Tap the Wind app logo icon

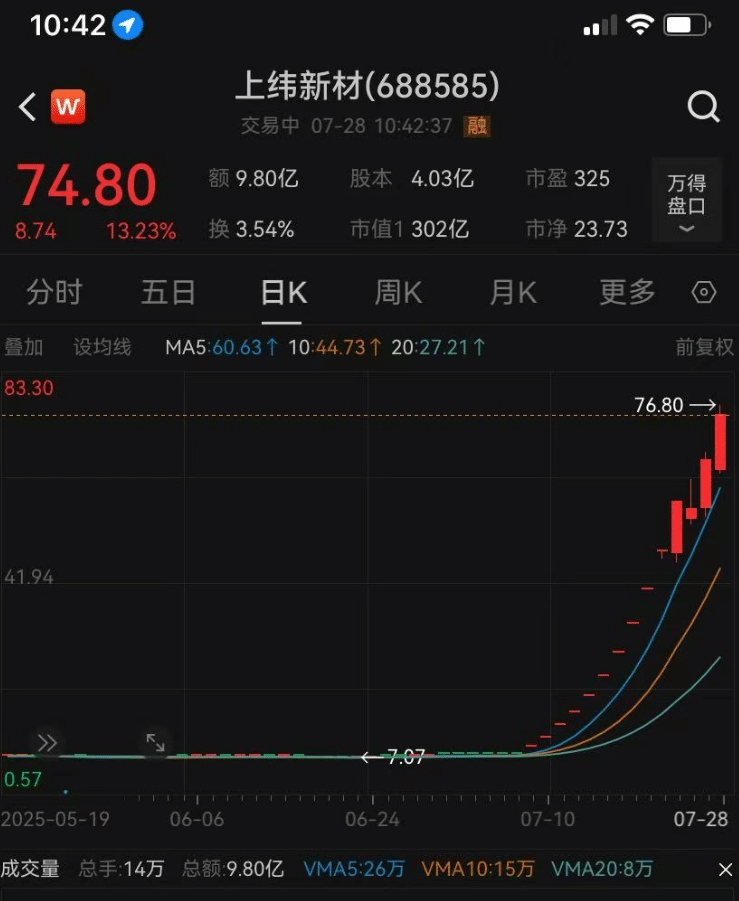[x=67, y=106]
